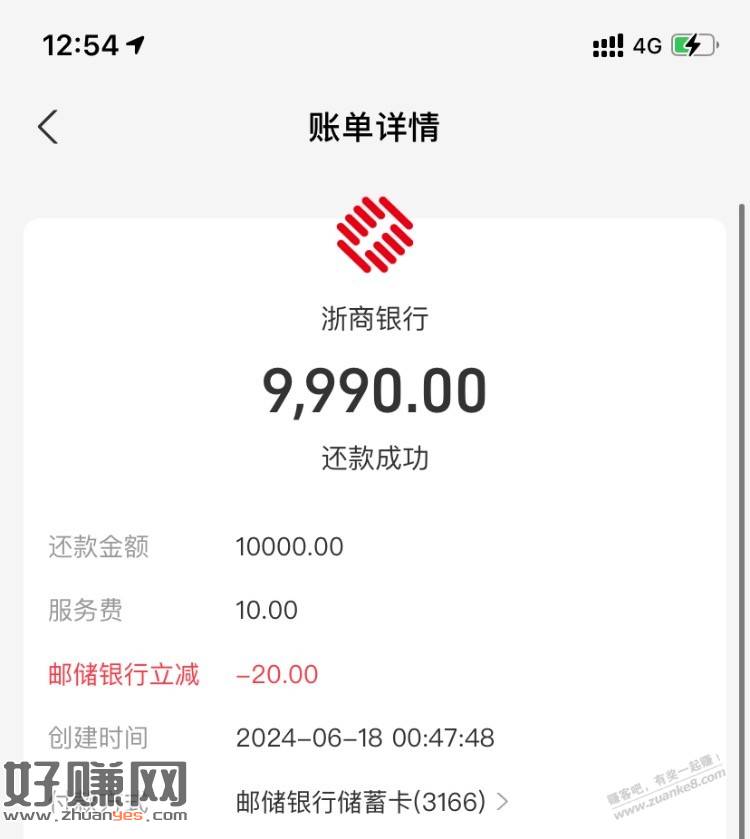This screenshot has height=839, width=750.
Task: Go back from the bill details page
Action: 48,128
